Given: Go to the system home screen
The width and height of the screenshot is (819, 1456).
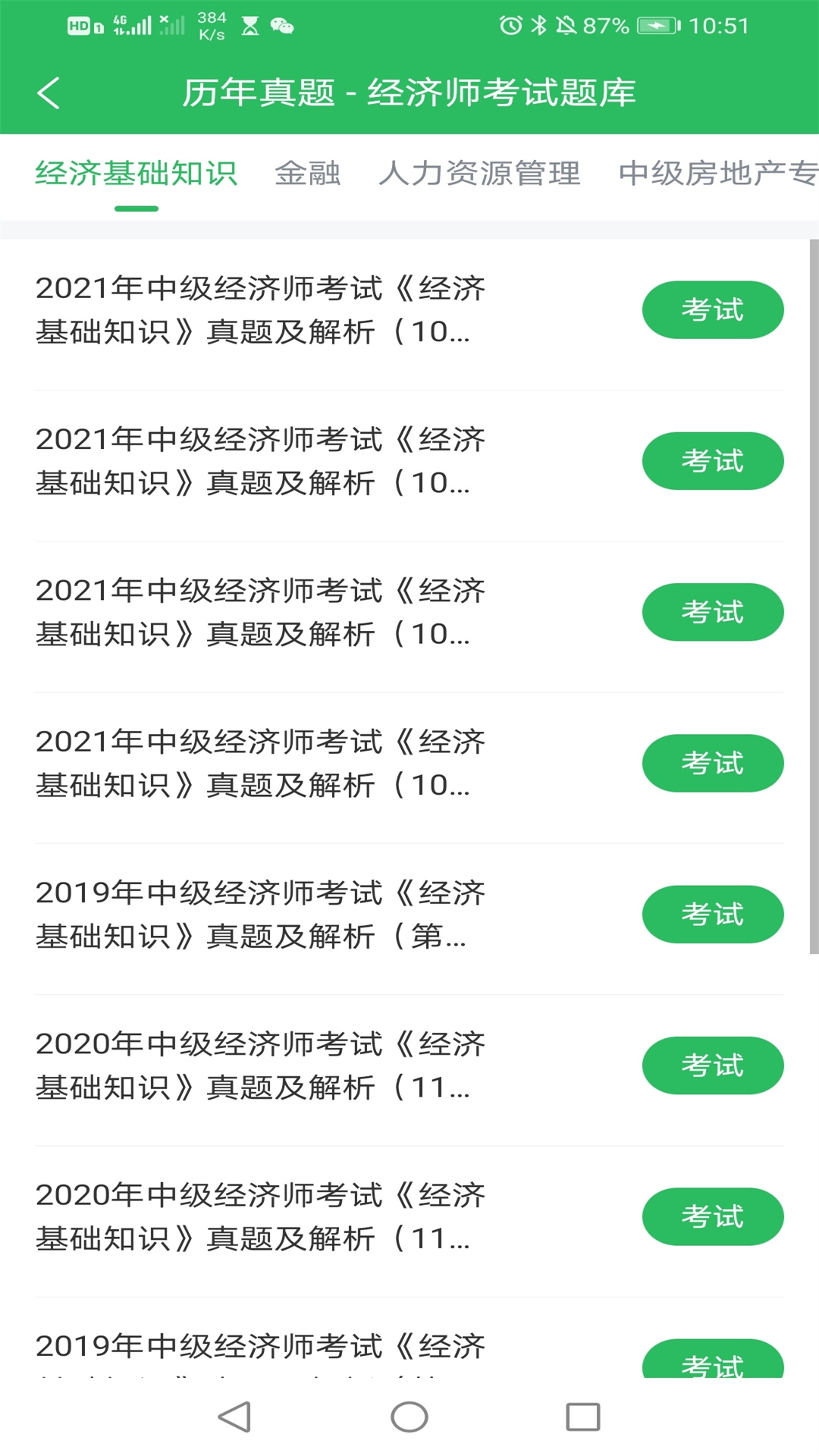Looking at the screenshot, I should pos(409,1417).
